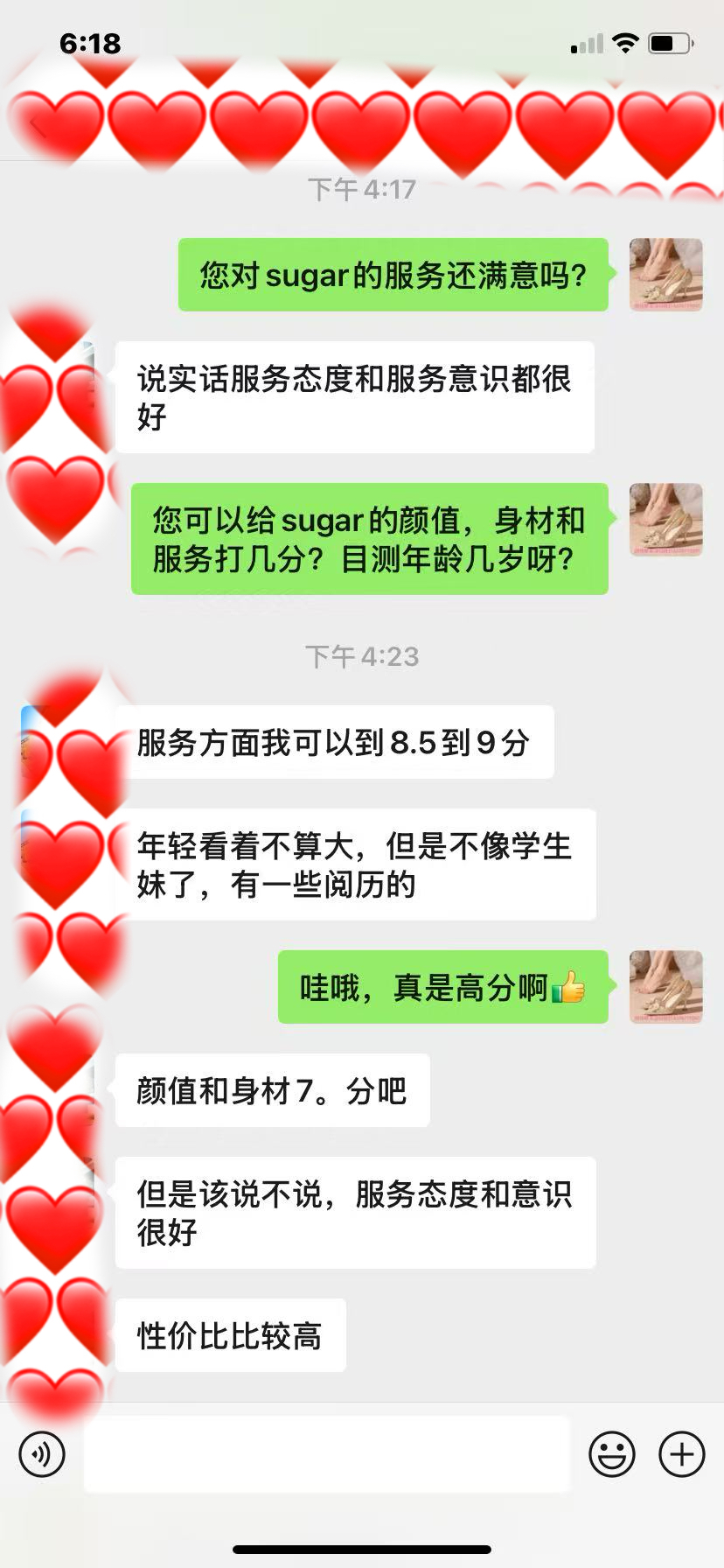This screenshot has width=724, height=1568.
Task: Open the plus attachments menu
Action: [x=682, y=1454]
